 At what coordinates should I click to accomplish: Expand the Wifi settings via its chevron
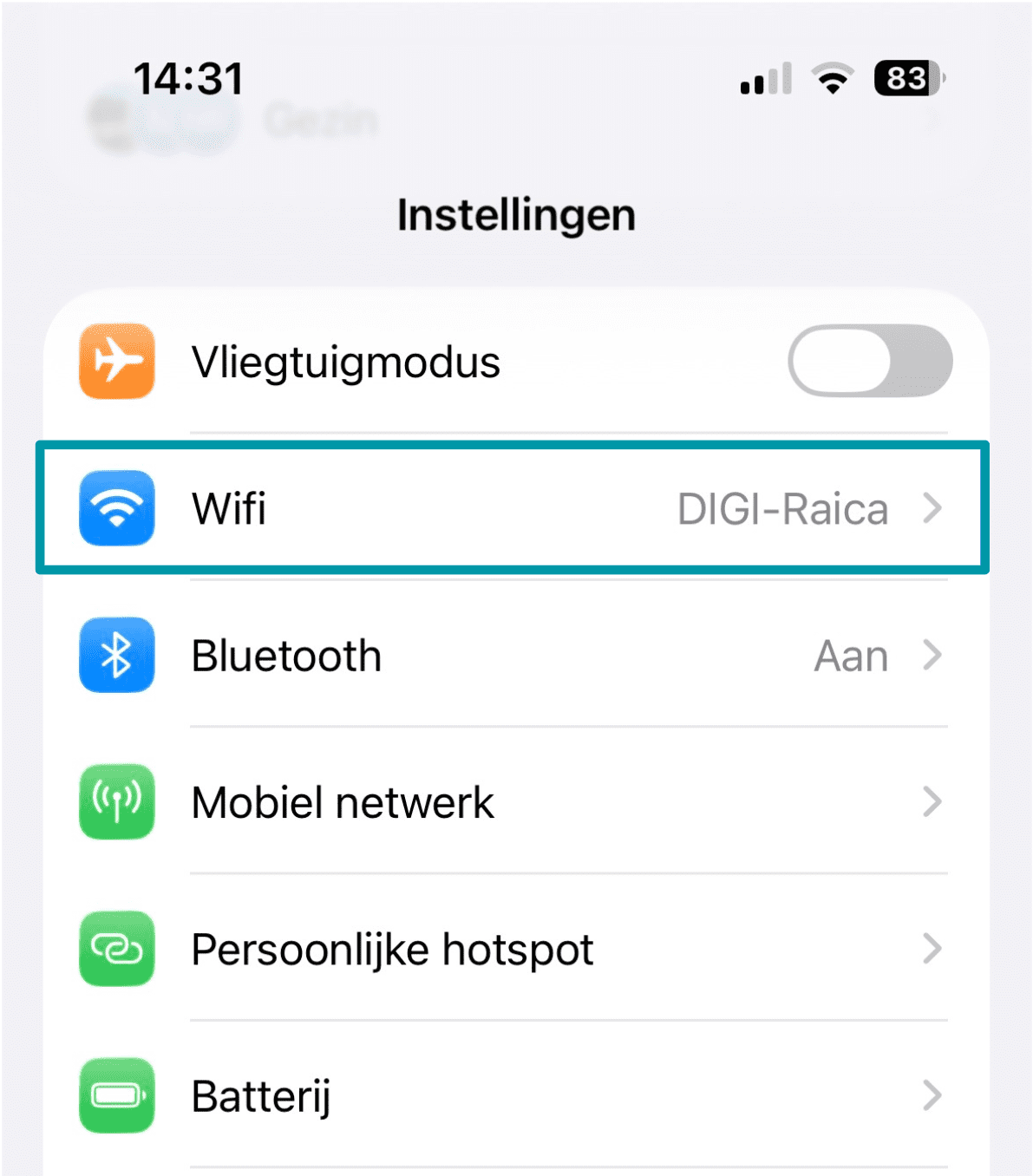coord(932,509)
